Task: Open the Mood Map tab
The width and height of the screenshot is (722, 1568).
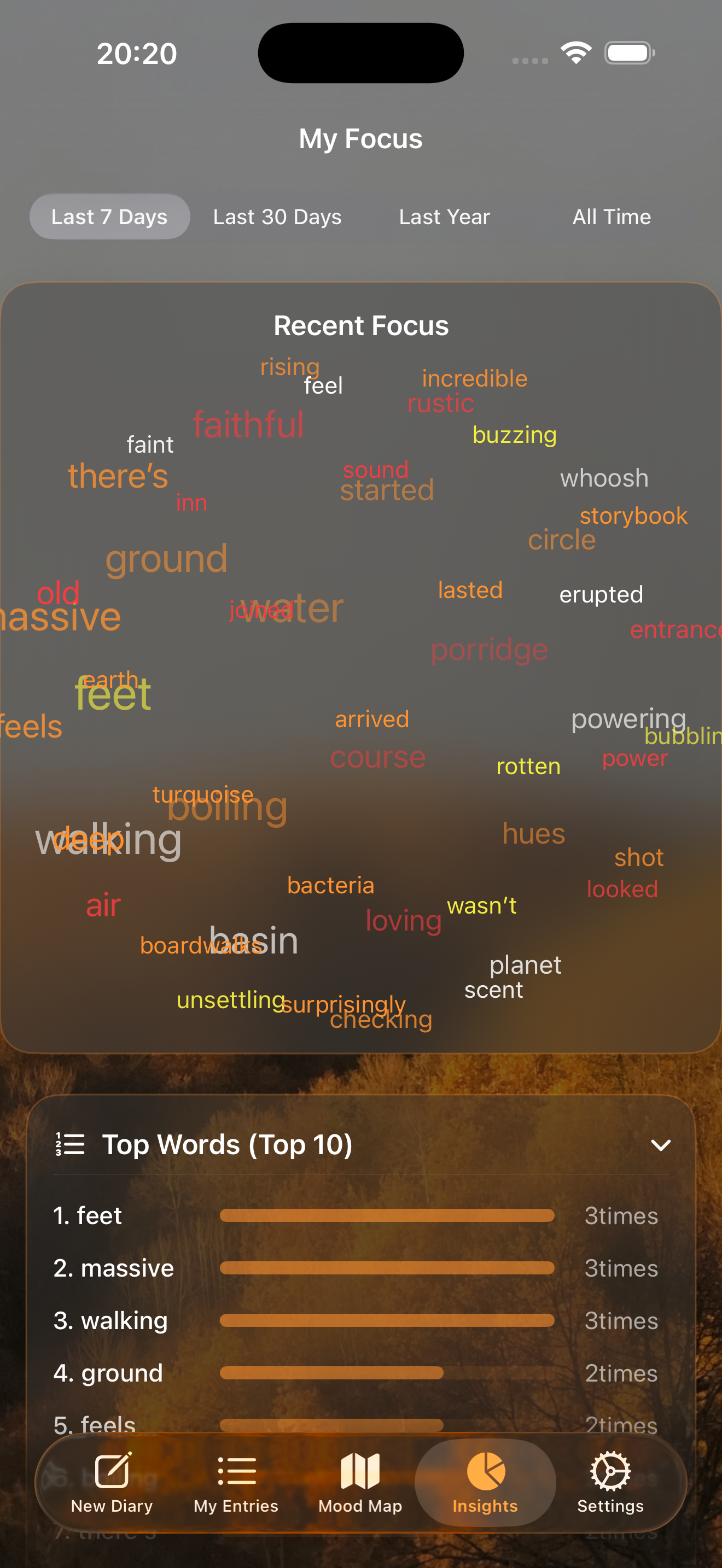Action: pos(360,1483)
